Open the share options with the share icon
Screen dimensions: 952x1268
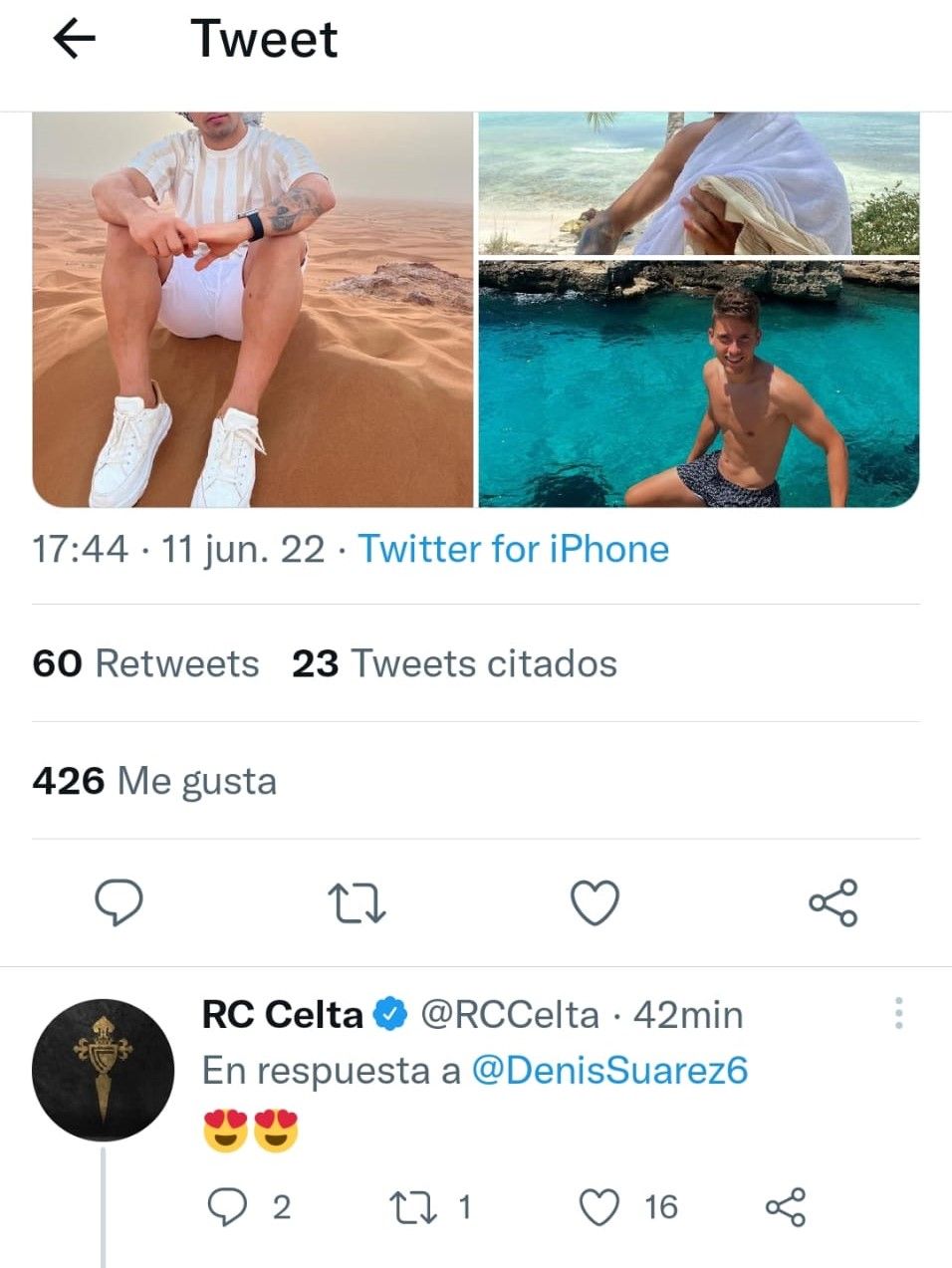833,903
